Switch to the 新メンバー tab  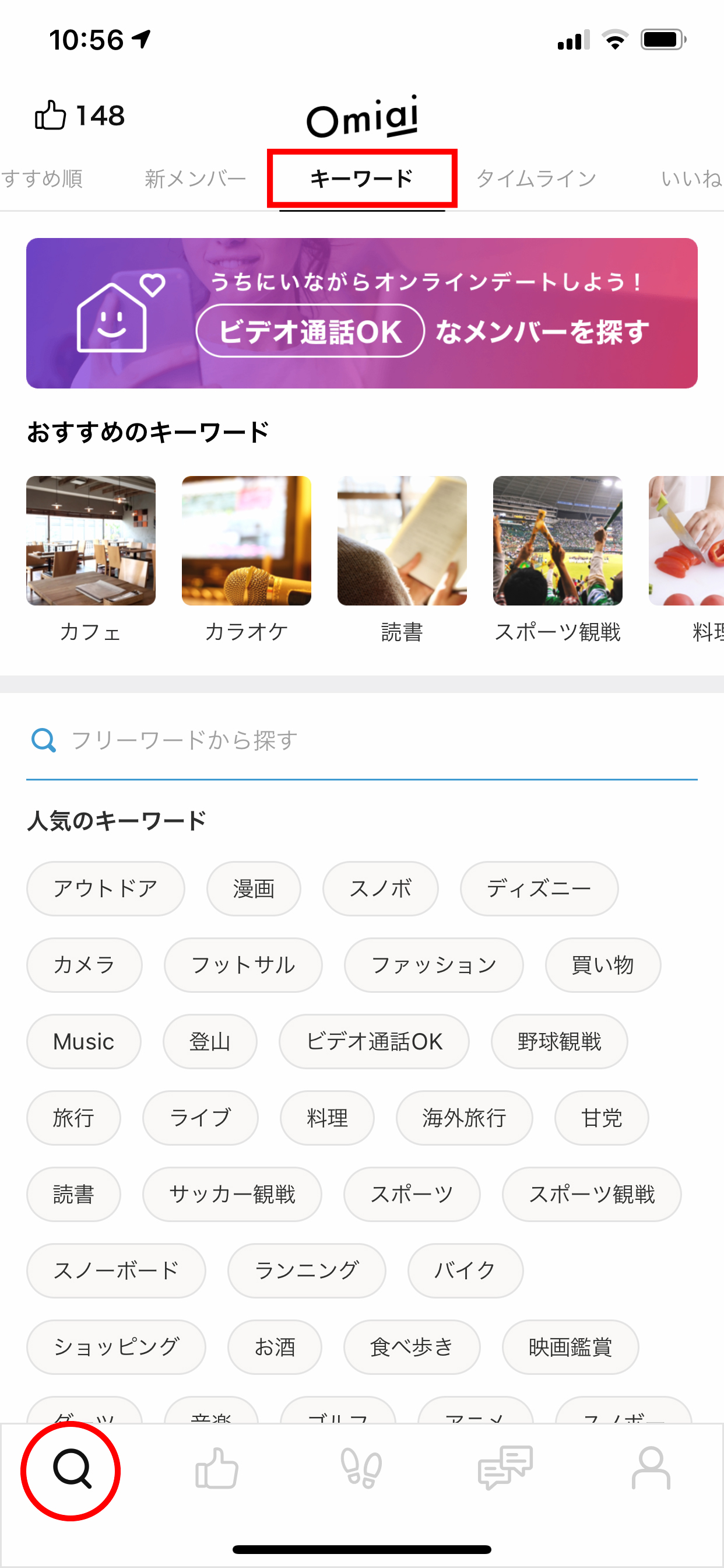pyautogui.click(x=194, y=178)
